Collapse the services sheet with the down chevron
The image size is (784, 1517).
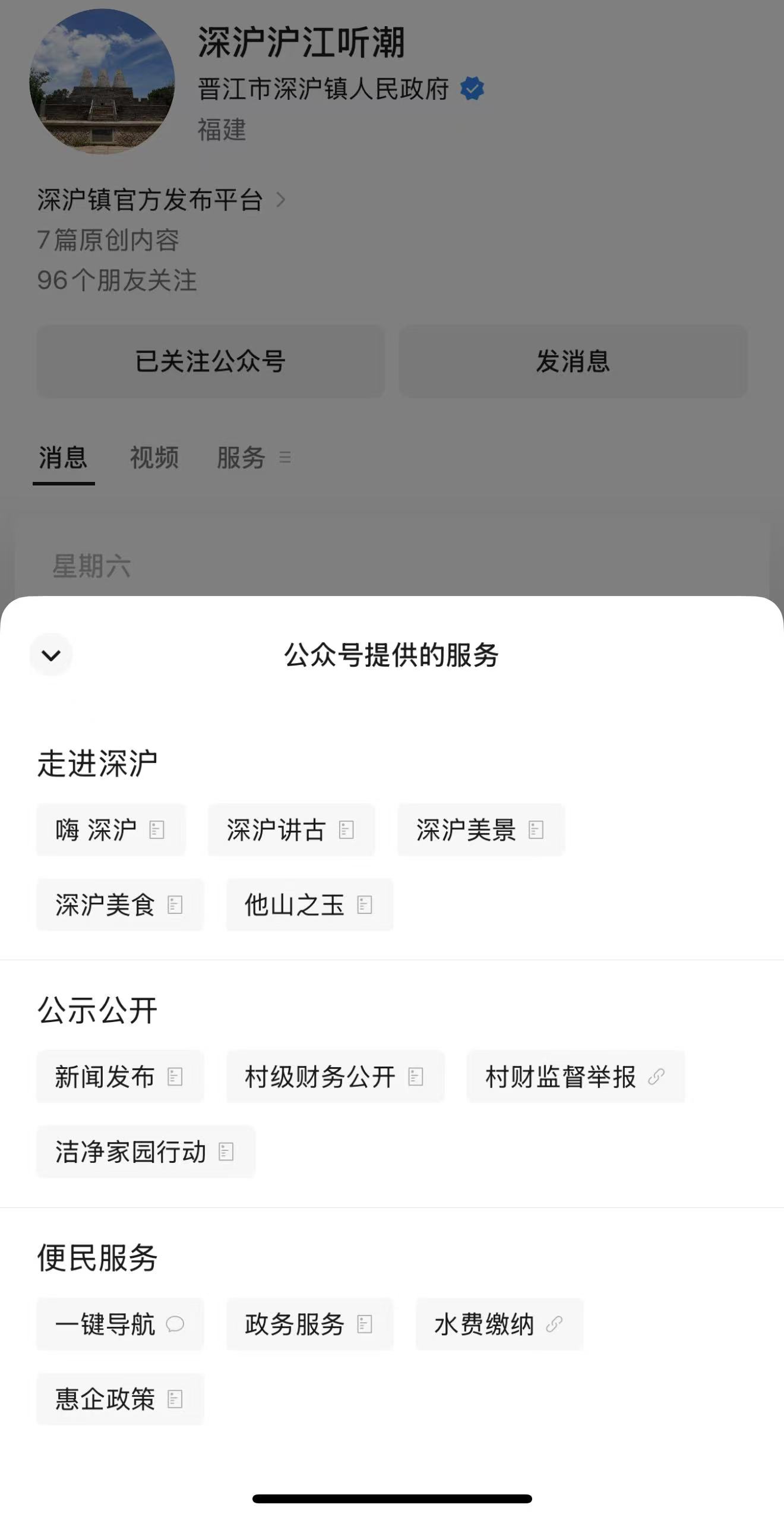(x=51, y=655)
